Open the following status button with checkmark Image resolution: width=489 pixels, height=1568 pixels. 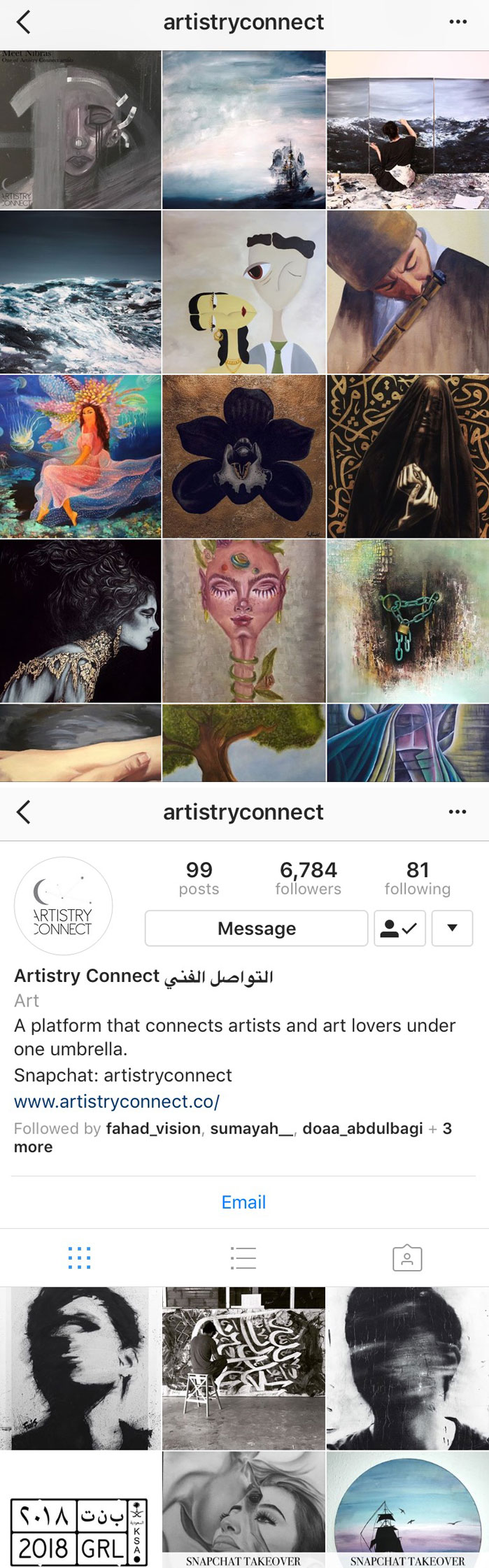pos(399,928)
